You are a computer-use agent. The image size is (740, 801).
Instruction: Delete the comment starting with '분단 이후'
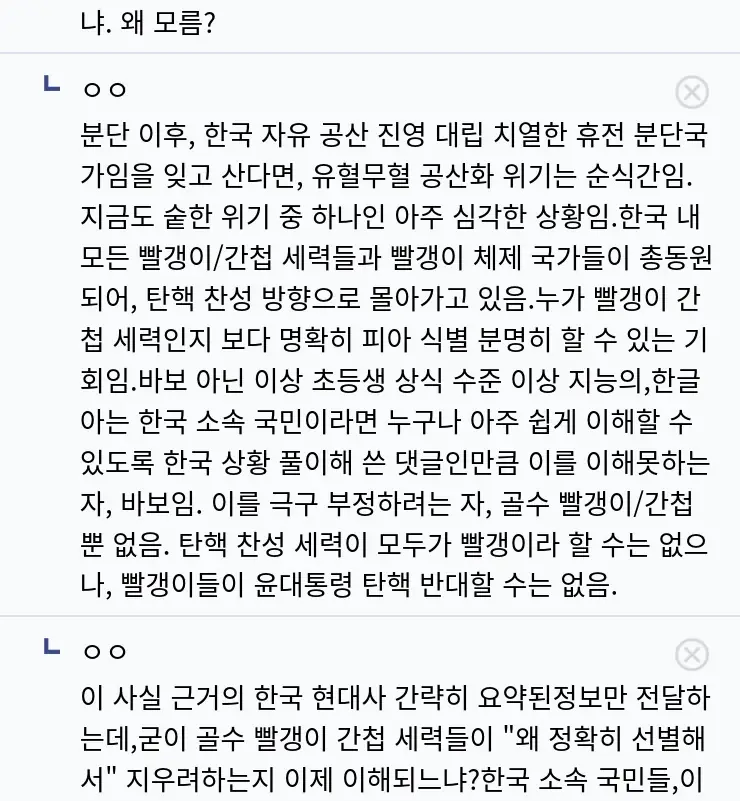click(692, 92)
